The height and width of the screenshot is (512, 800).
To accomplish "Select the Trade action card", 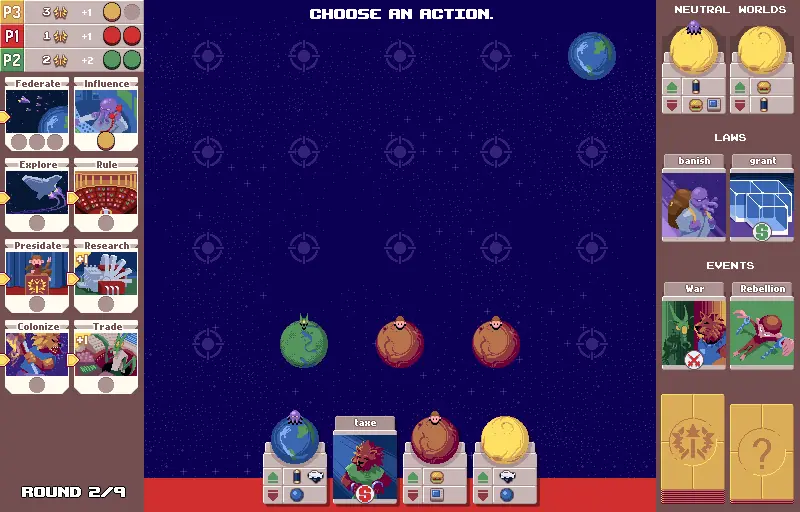I will click(106, 357).
